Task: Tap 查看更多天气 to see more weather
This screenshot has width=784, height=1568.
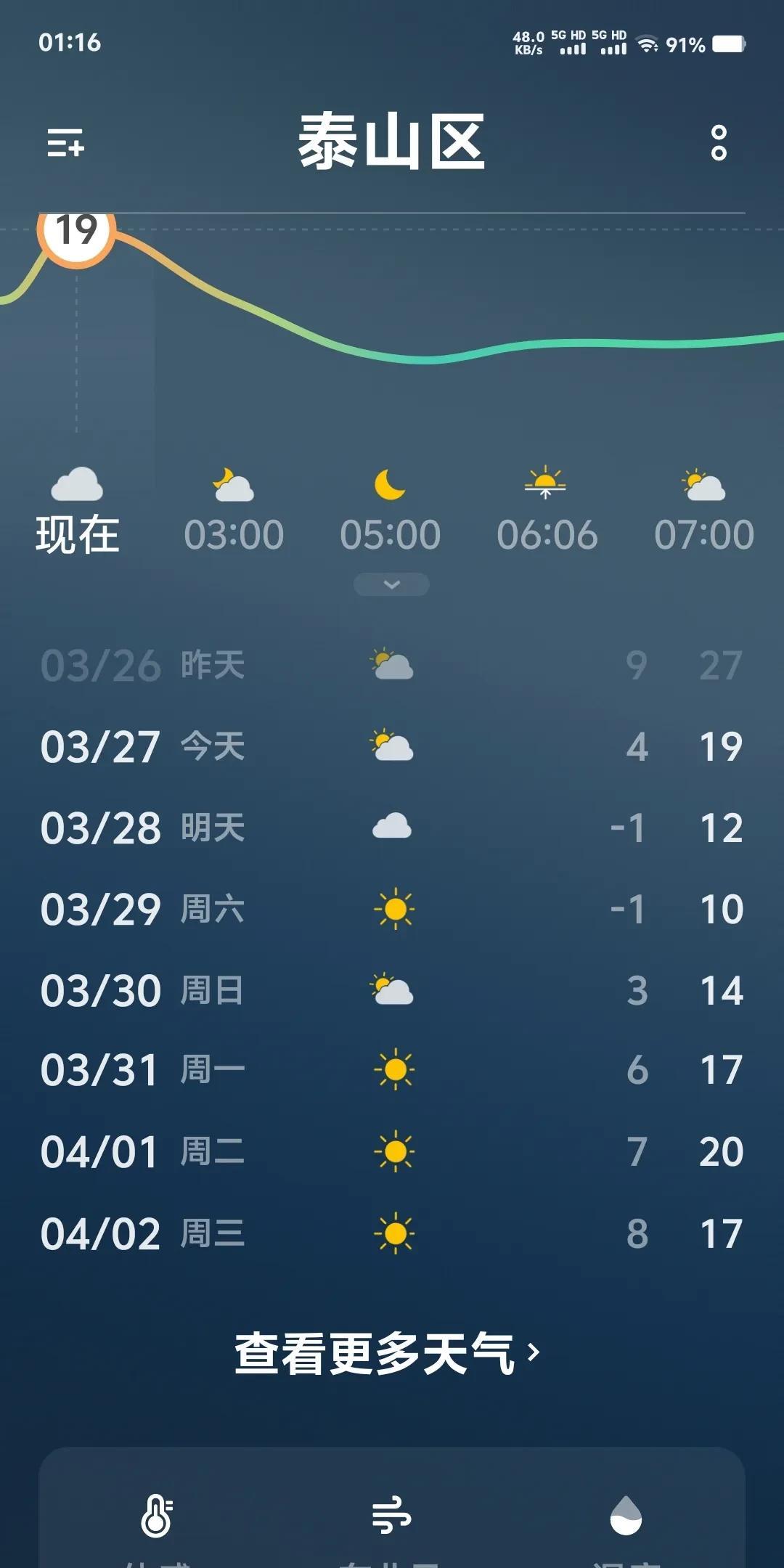Action: 388,1353
